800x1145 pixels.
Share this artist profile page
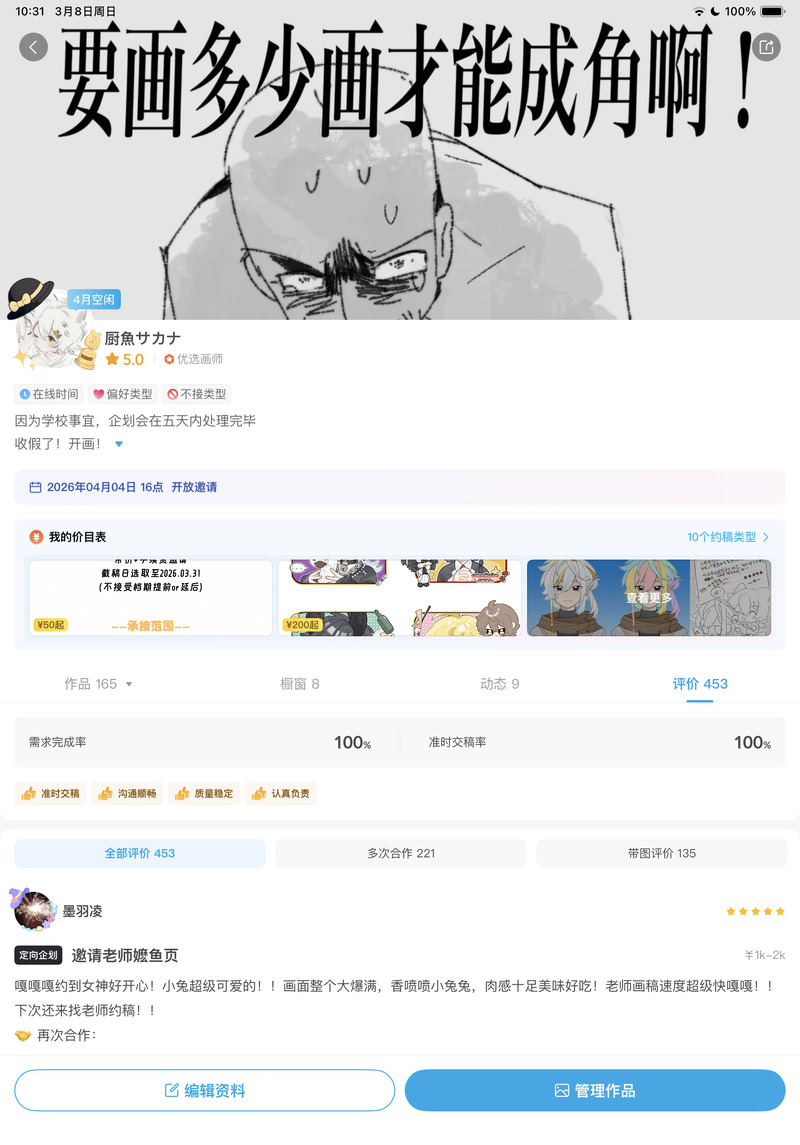pos(766,46)
